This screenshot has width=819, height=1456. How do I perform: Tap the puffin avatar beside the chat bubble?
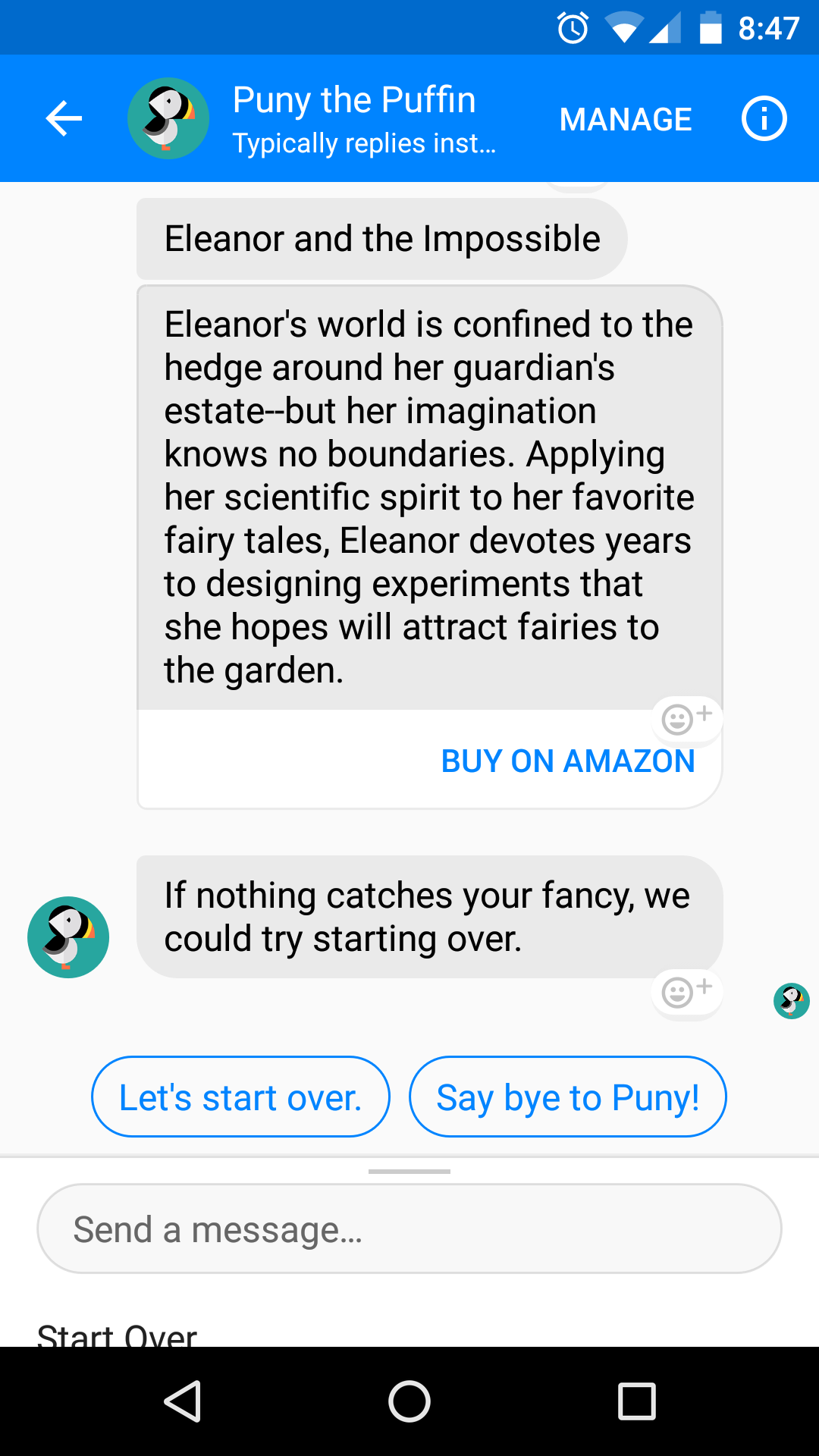(x=67, y=937)
